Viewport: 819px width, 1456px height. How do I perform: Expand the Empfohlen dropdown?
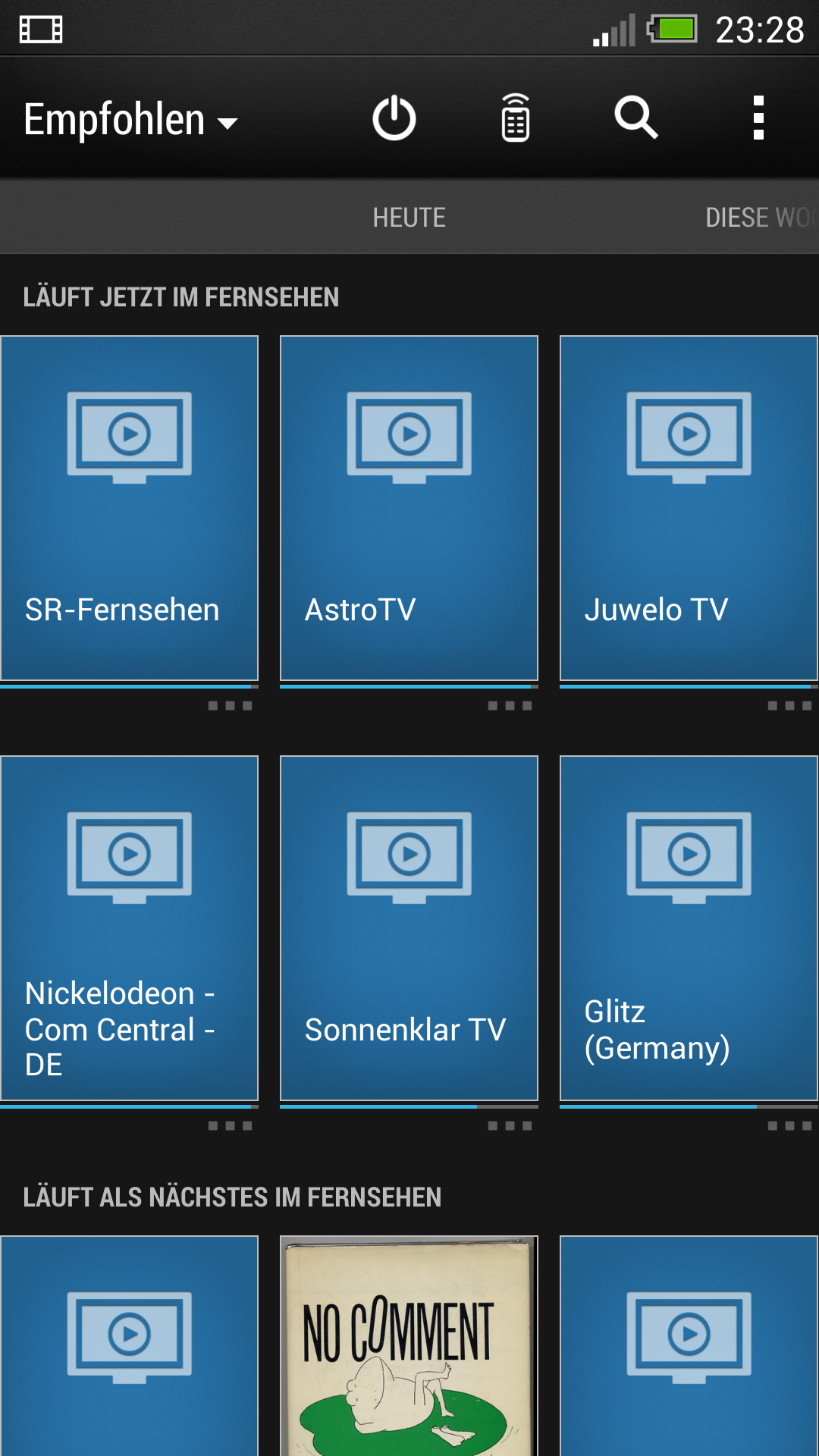[130, 120]
